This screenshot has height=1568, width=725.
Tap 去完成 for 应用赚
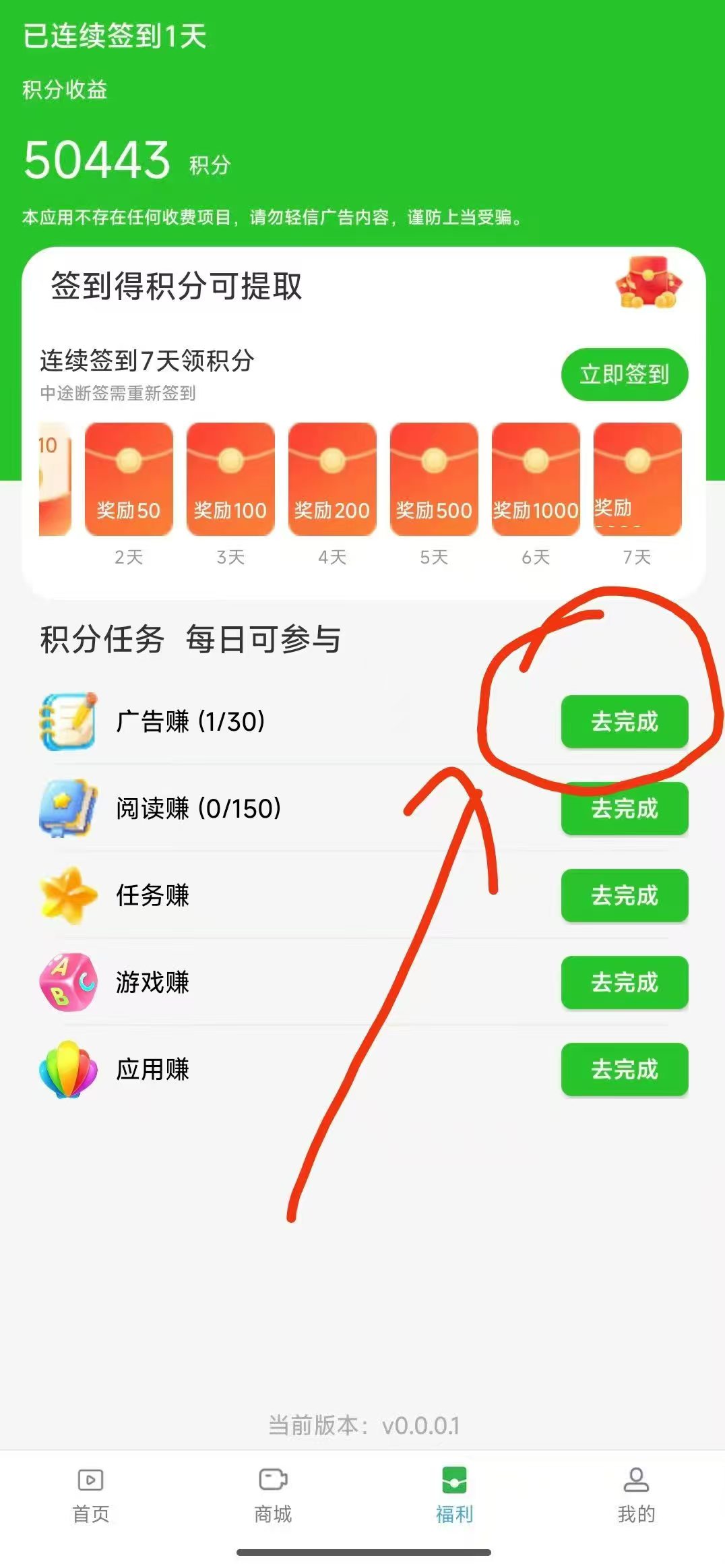[x=625, y=1069]
